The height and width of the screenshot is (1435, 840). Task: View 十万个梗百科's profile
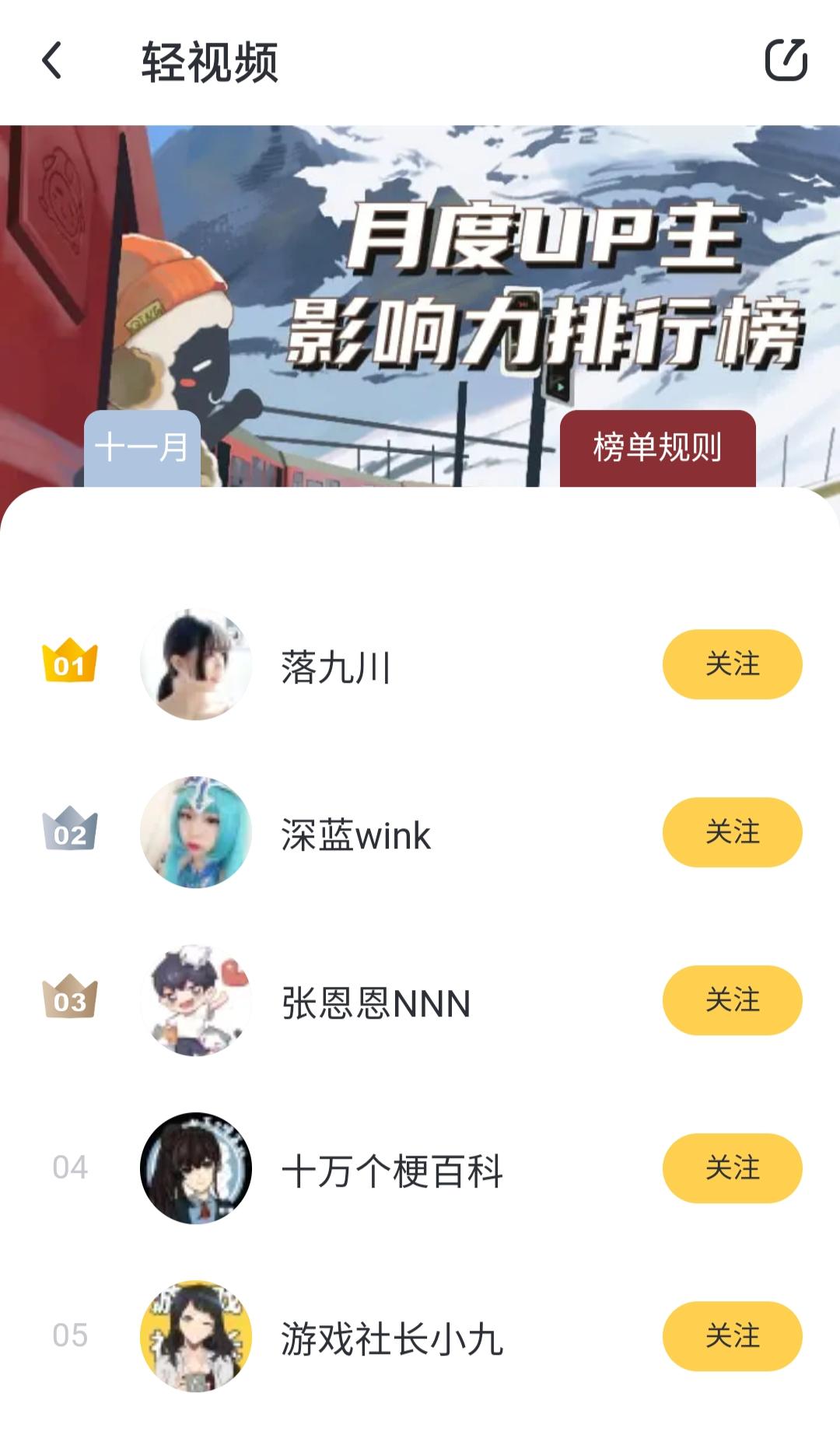click(196, 1168)
